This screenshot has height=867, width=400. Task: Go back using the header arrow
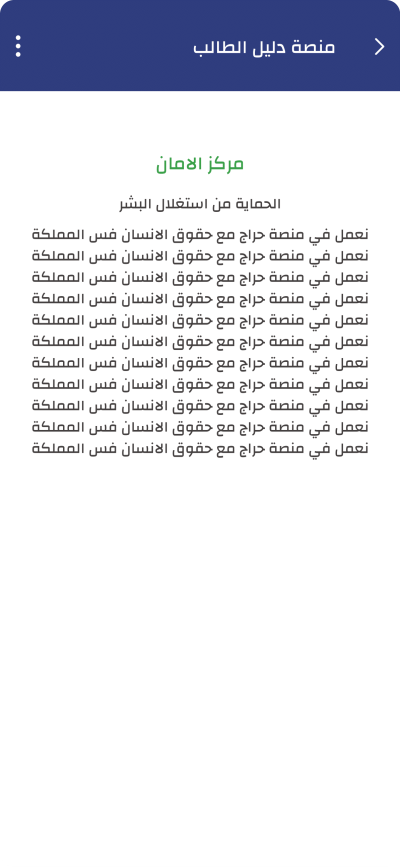pos(380,47)
